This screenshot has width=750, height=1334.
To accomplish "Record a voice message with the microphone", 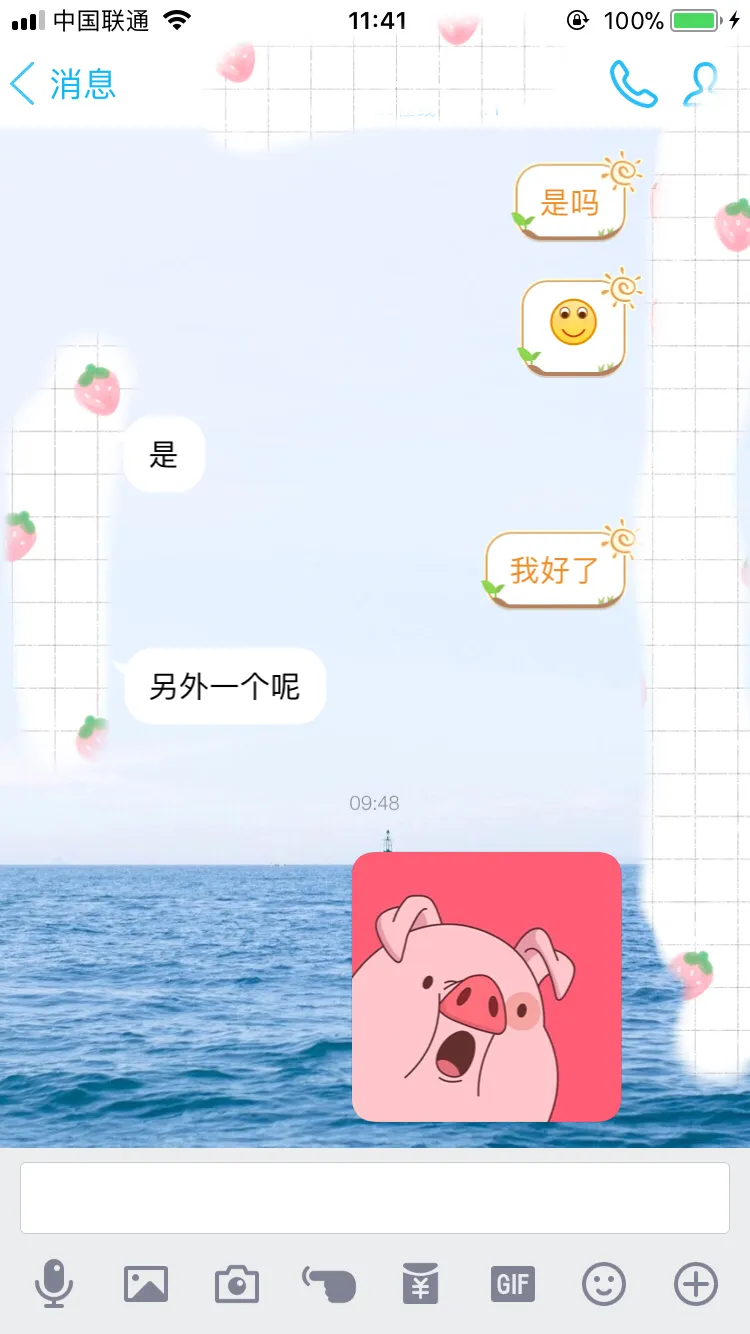I will click(54, 1283).
